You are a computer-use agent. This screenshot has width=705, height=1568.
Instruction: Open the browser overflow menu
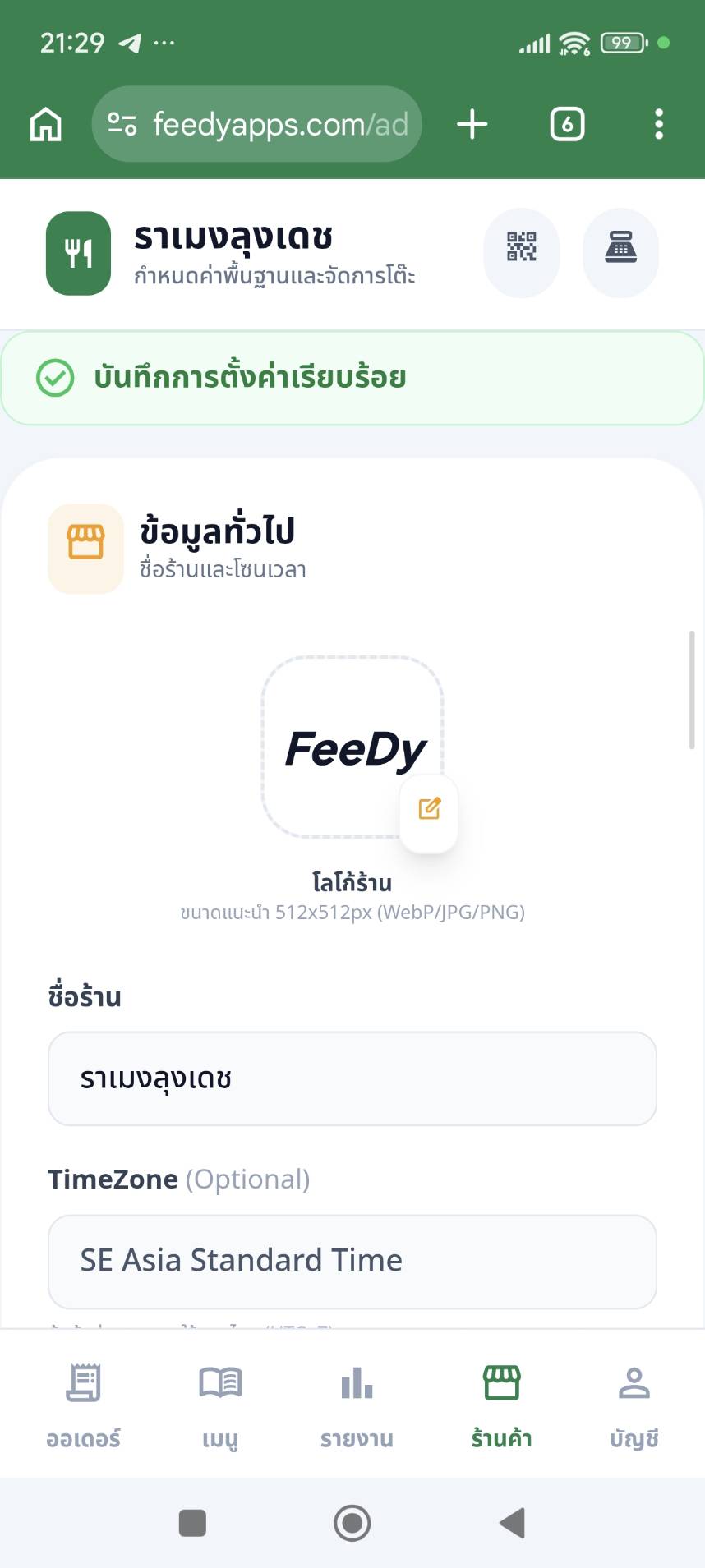(x=658, y=125)
